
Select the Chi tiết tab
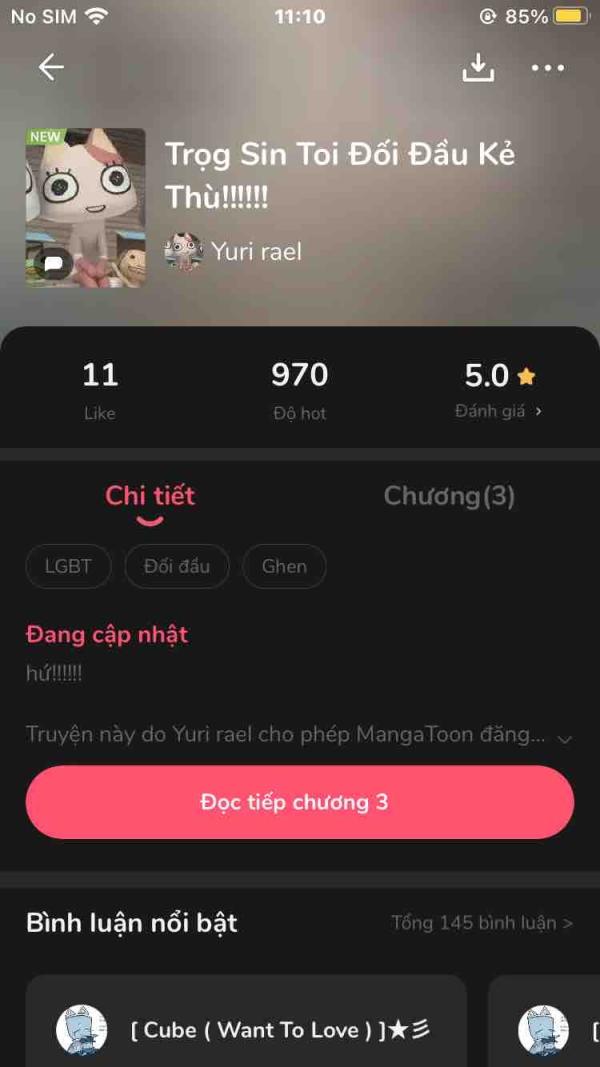coord(150,496)
